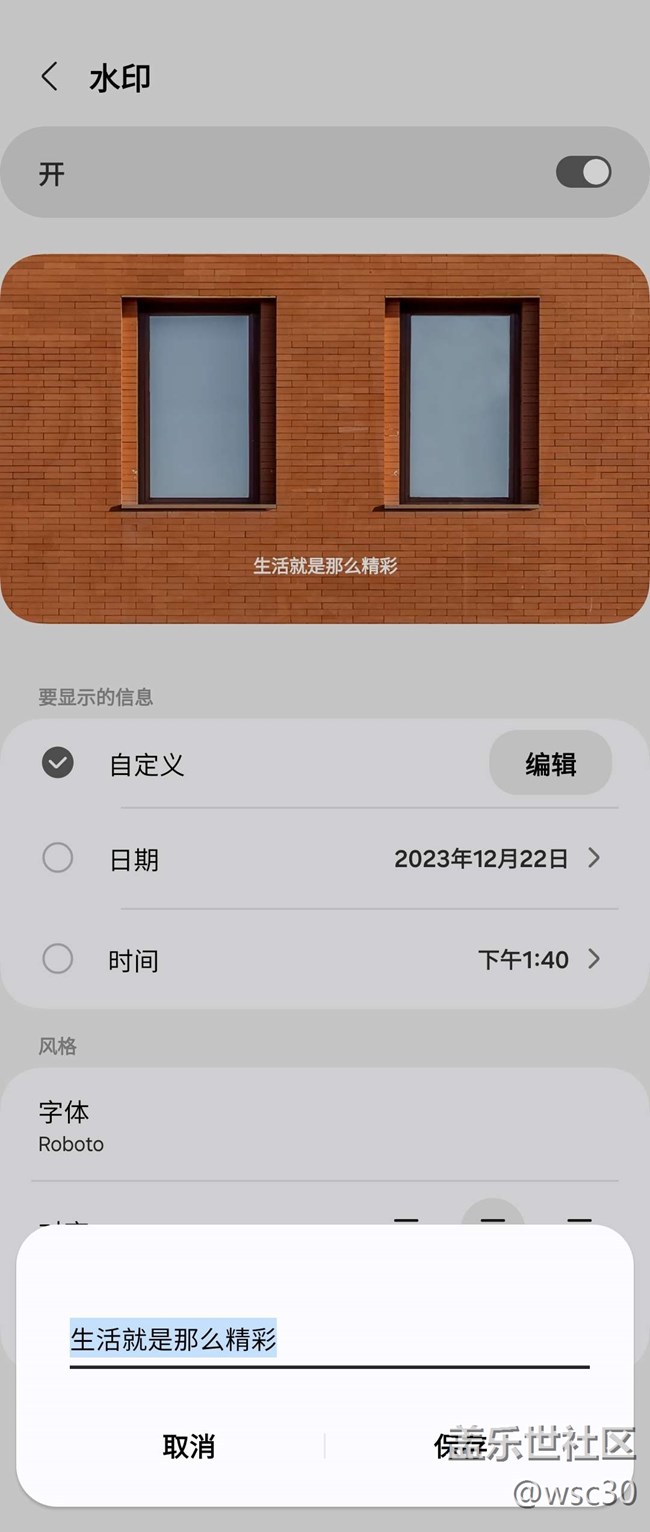
Task: Turn off the 开 watermark switch
Action: 583,172
